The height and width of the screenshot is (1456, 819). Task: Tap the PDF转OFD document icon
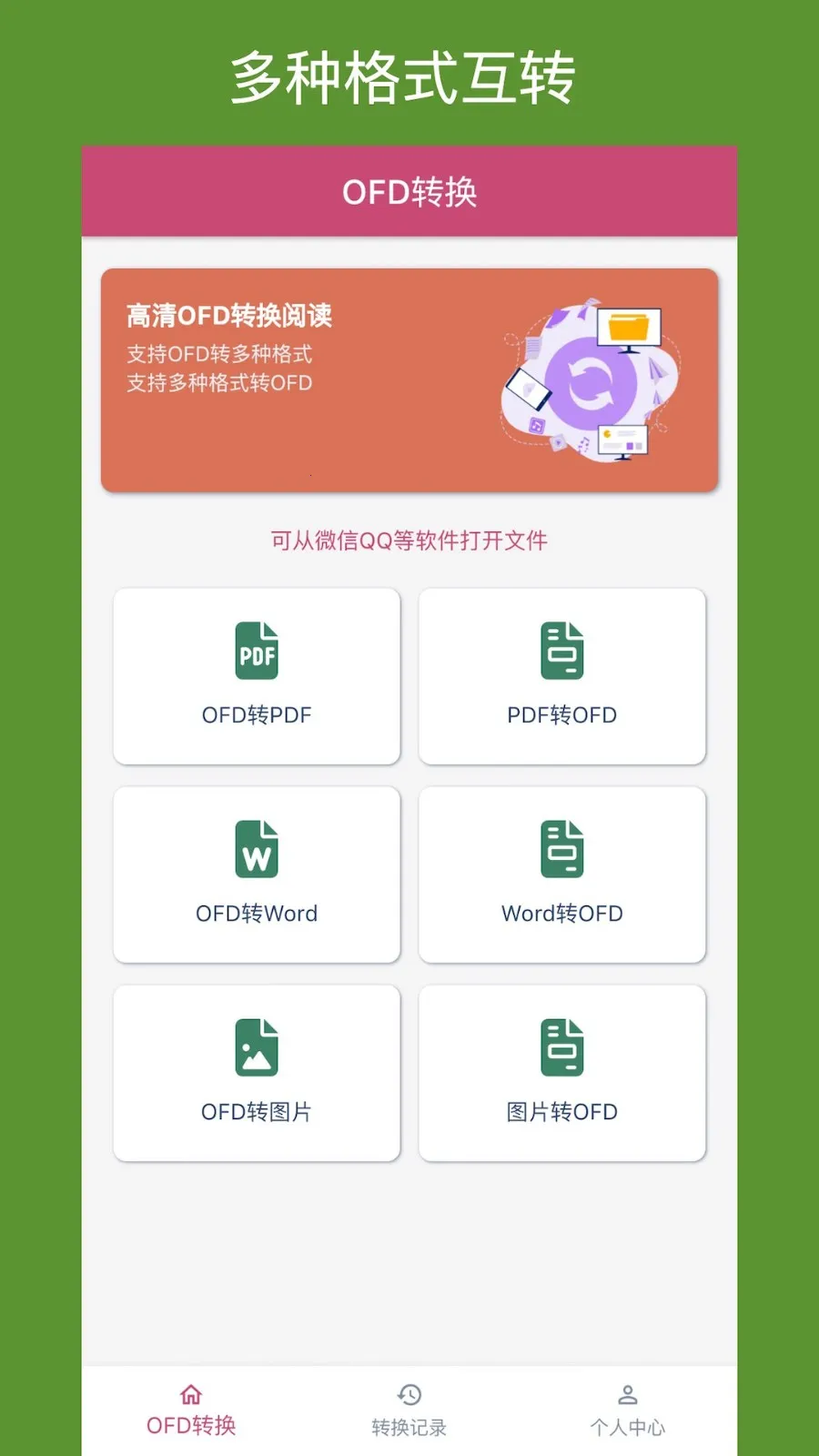[x=562, y=650]
